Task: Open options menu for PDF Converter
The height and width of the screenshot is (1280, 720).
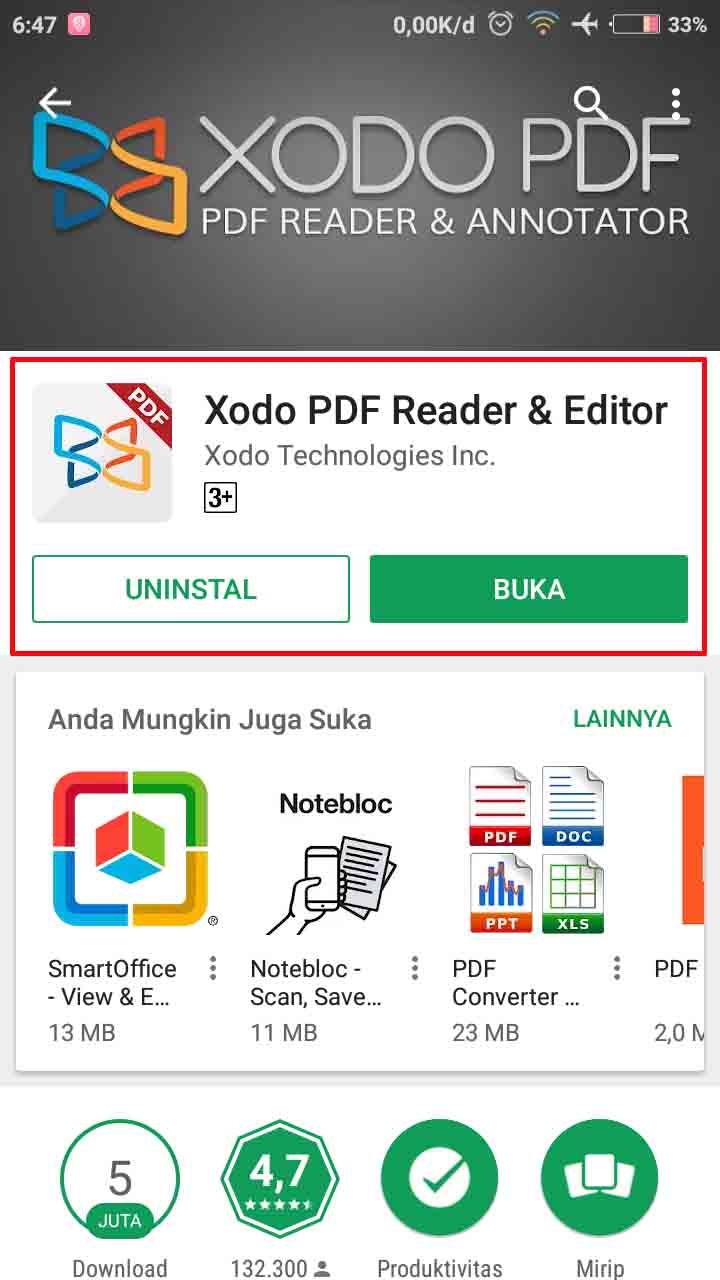Action: [x=617, y=968]
